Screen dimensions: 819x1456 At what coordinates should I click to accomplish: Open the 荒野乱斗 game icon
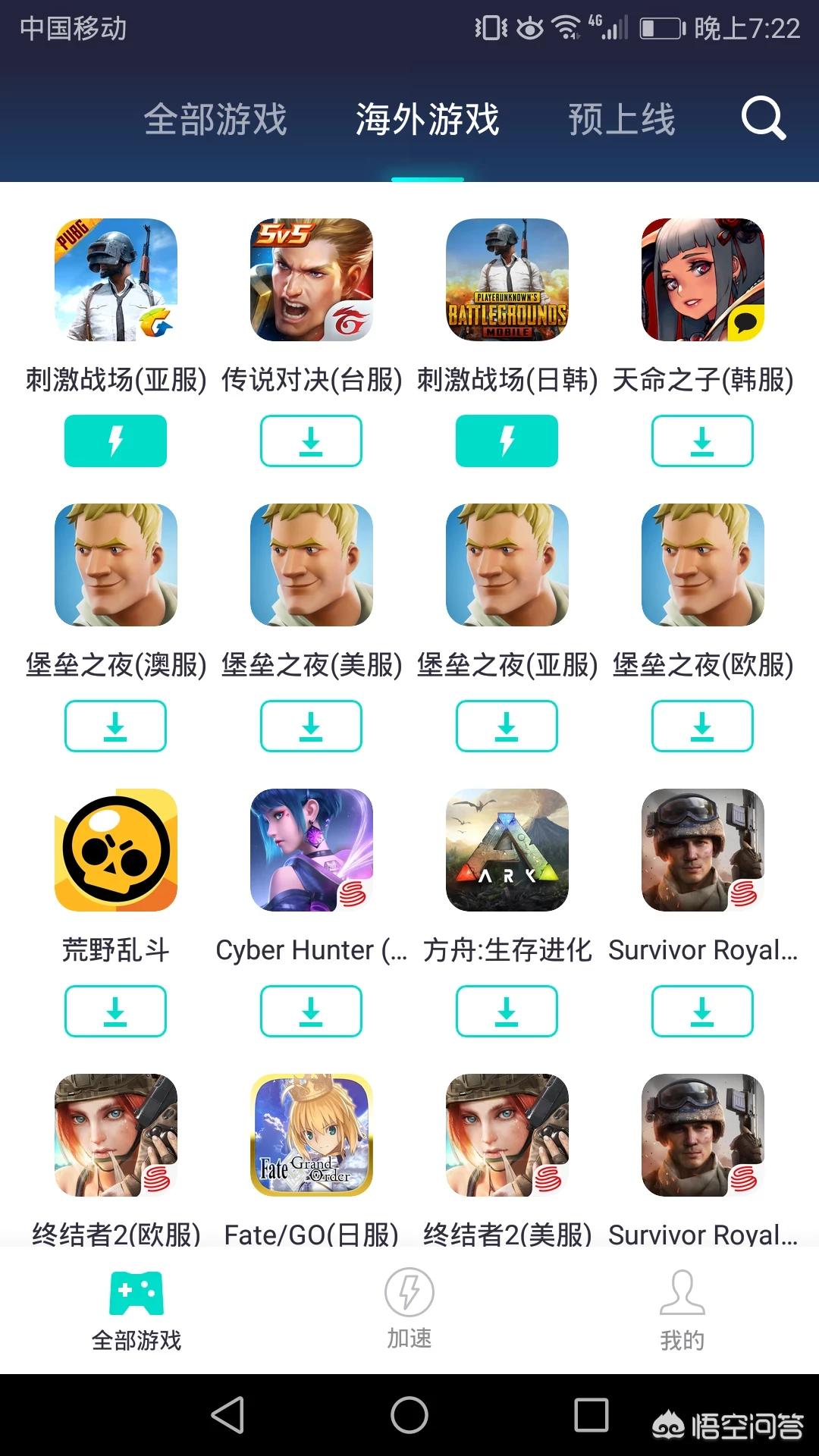point(116,850)
